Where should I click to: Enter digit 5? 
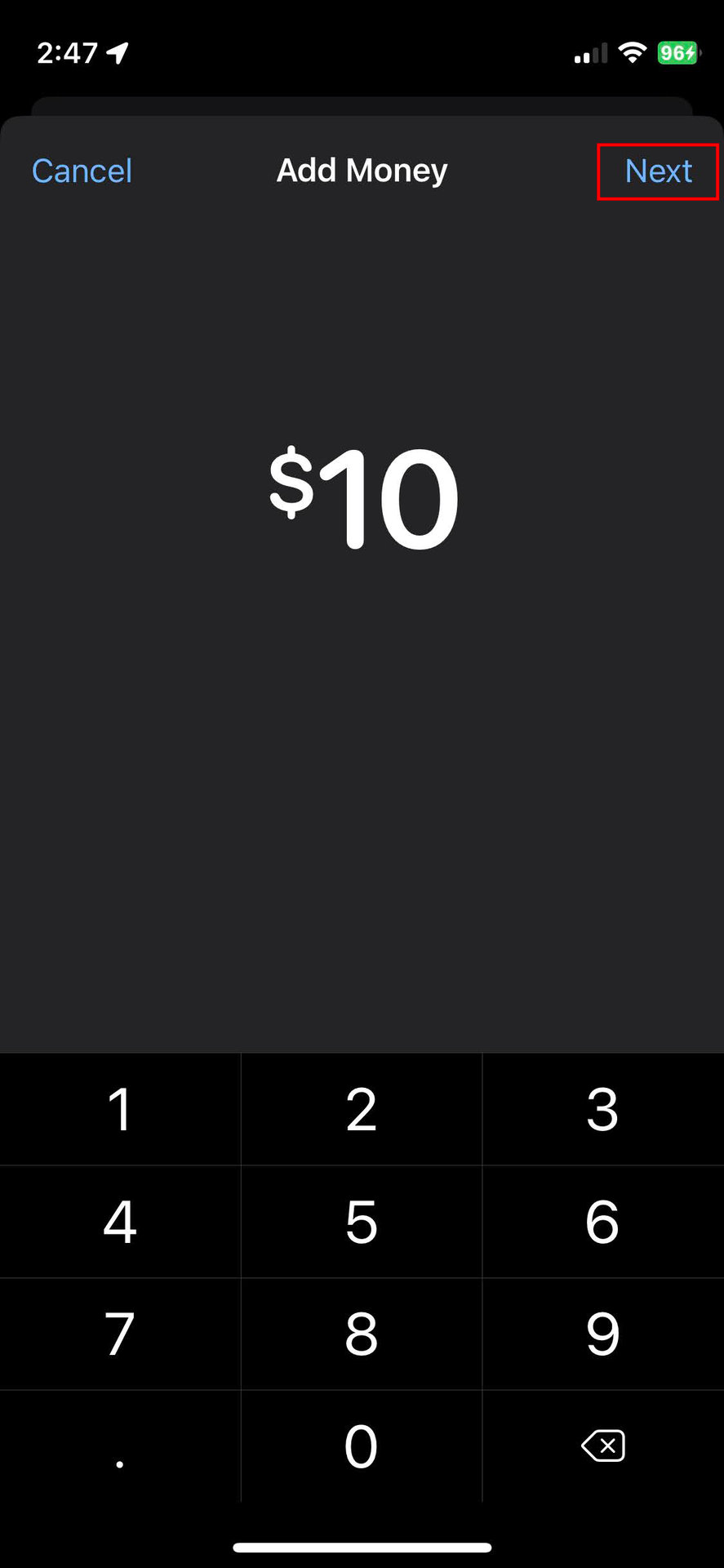coord(362,1222)
